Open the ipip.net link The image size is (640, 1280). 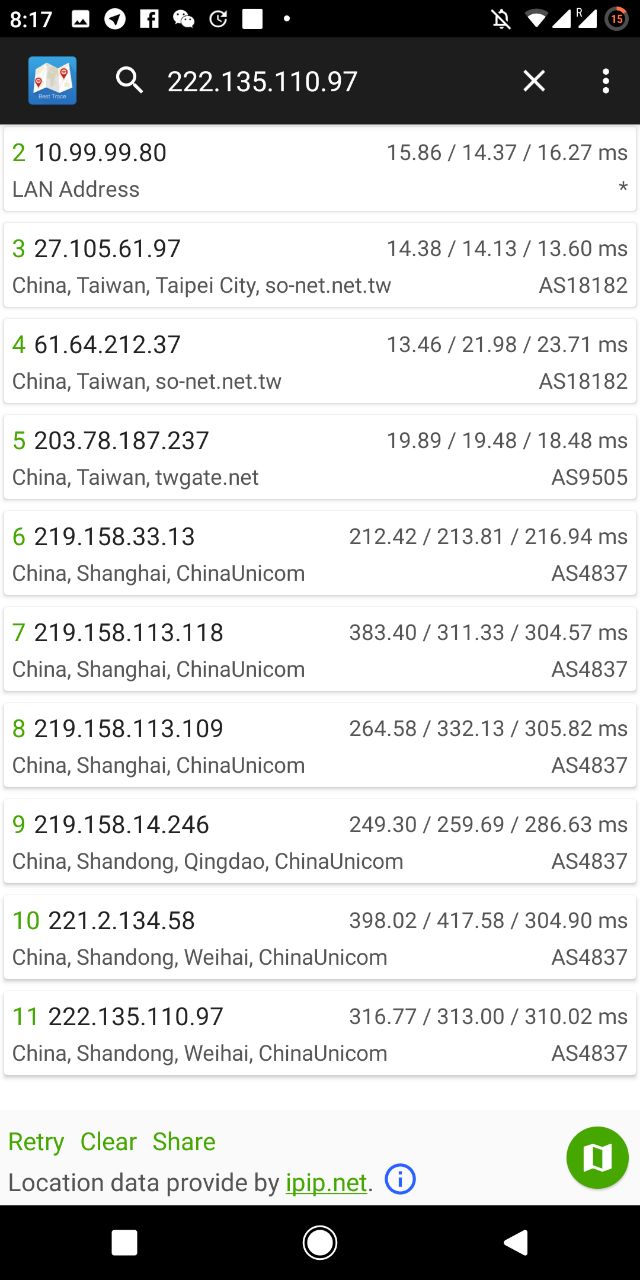326,1183
